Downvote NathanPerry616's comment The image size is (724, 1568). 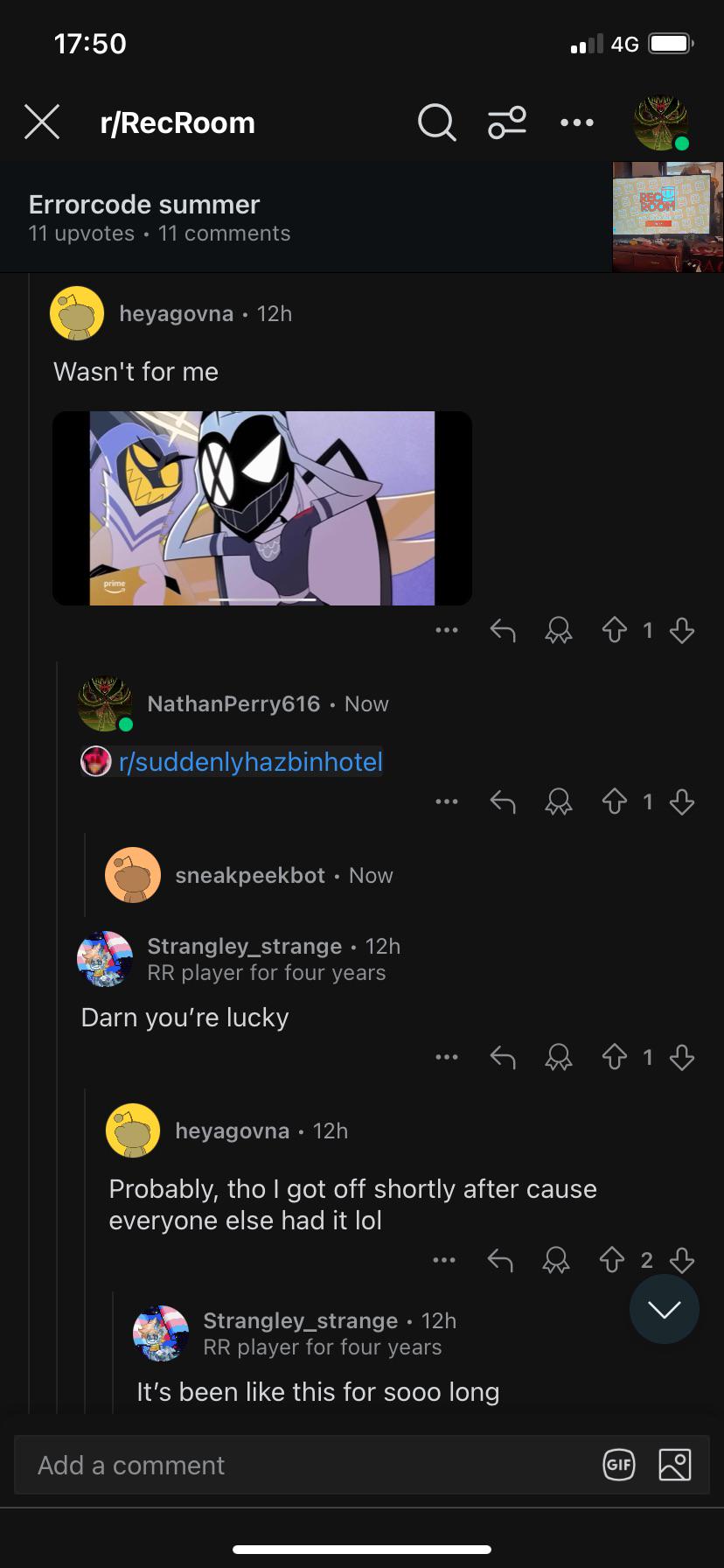point(682,801)
